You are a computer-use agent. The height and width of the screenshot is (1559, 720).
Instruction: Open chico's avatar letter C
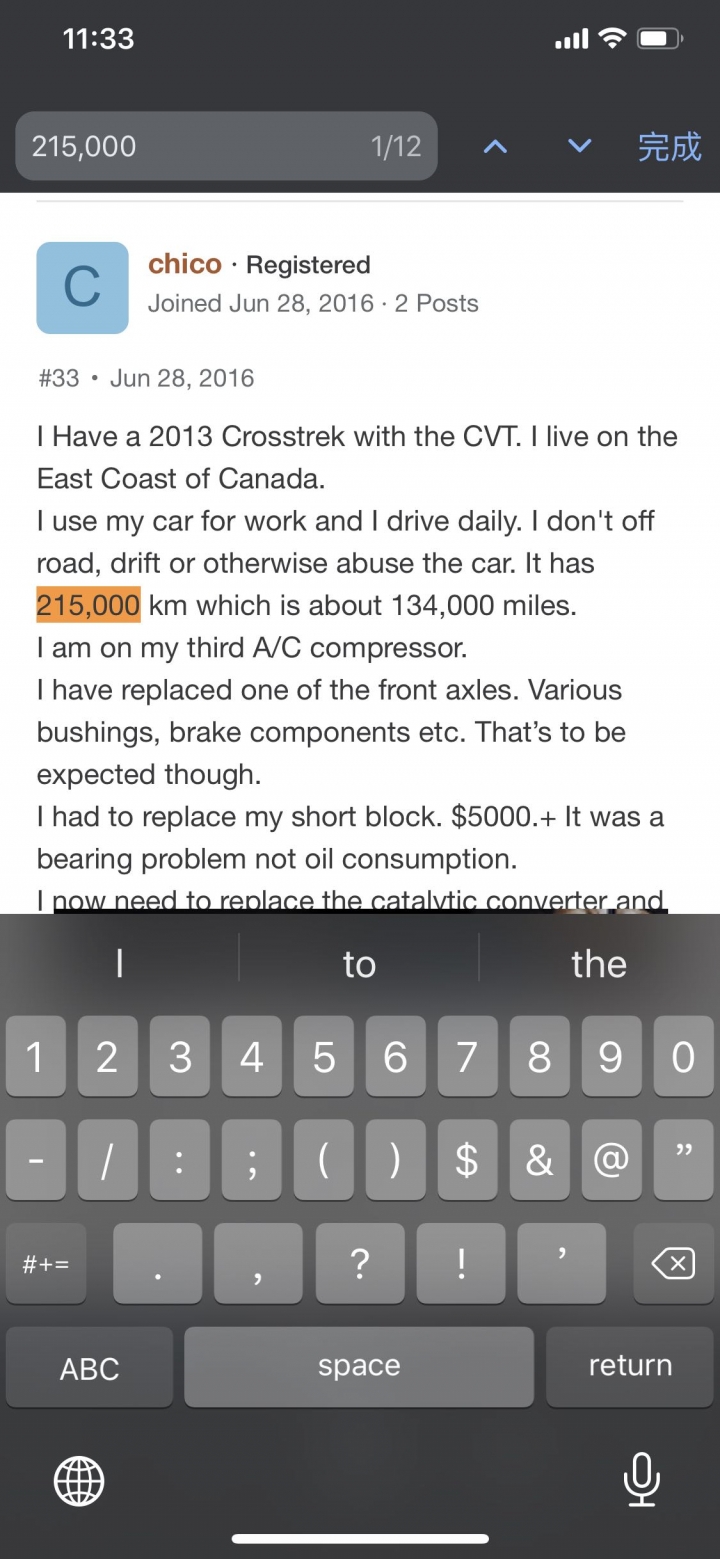coord(82,288)
